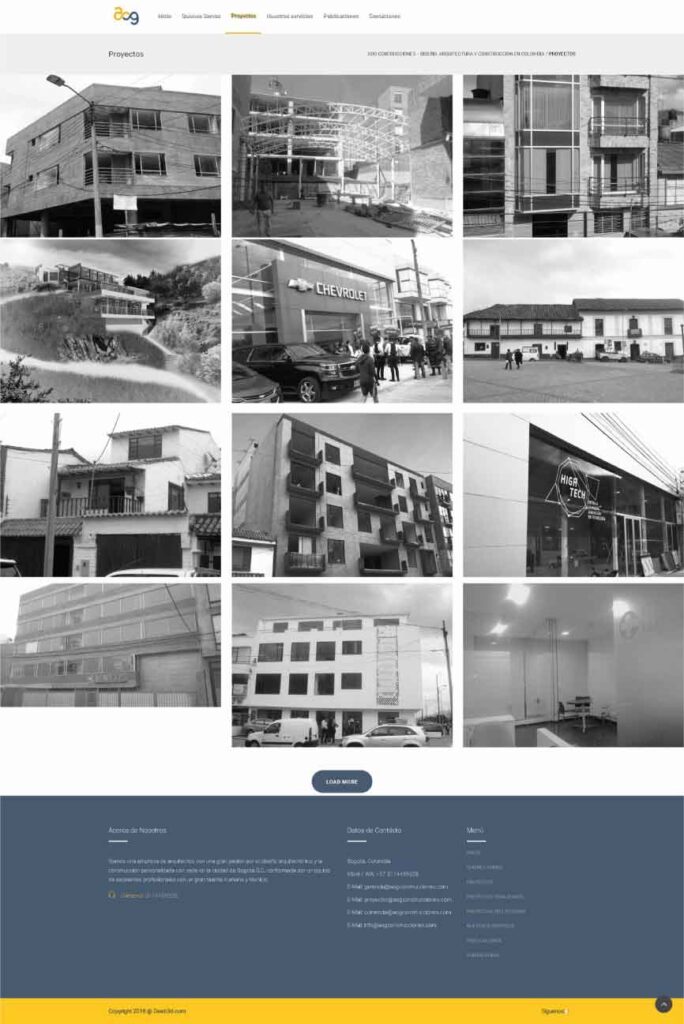
Task: Open the colonial plaza building project
Action: [x=573, y=320]
